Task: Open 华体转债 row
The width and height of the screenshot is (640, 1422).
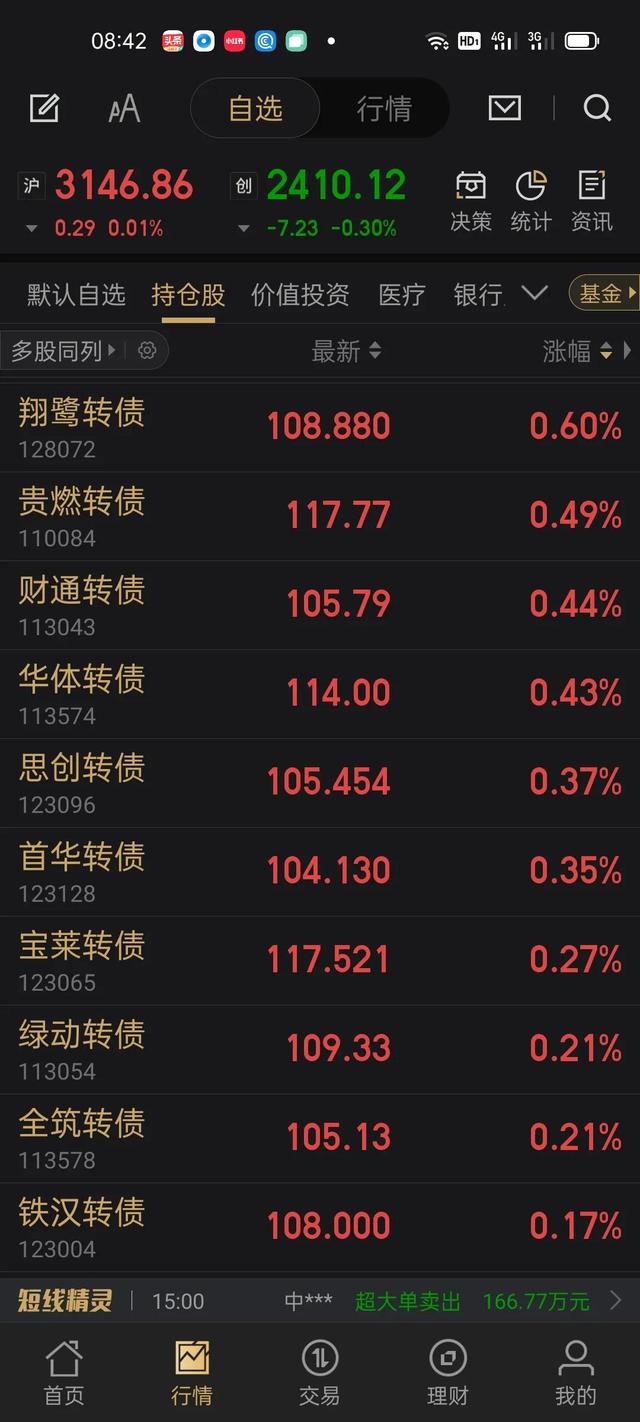Action: tap(320, 693)
